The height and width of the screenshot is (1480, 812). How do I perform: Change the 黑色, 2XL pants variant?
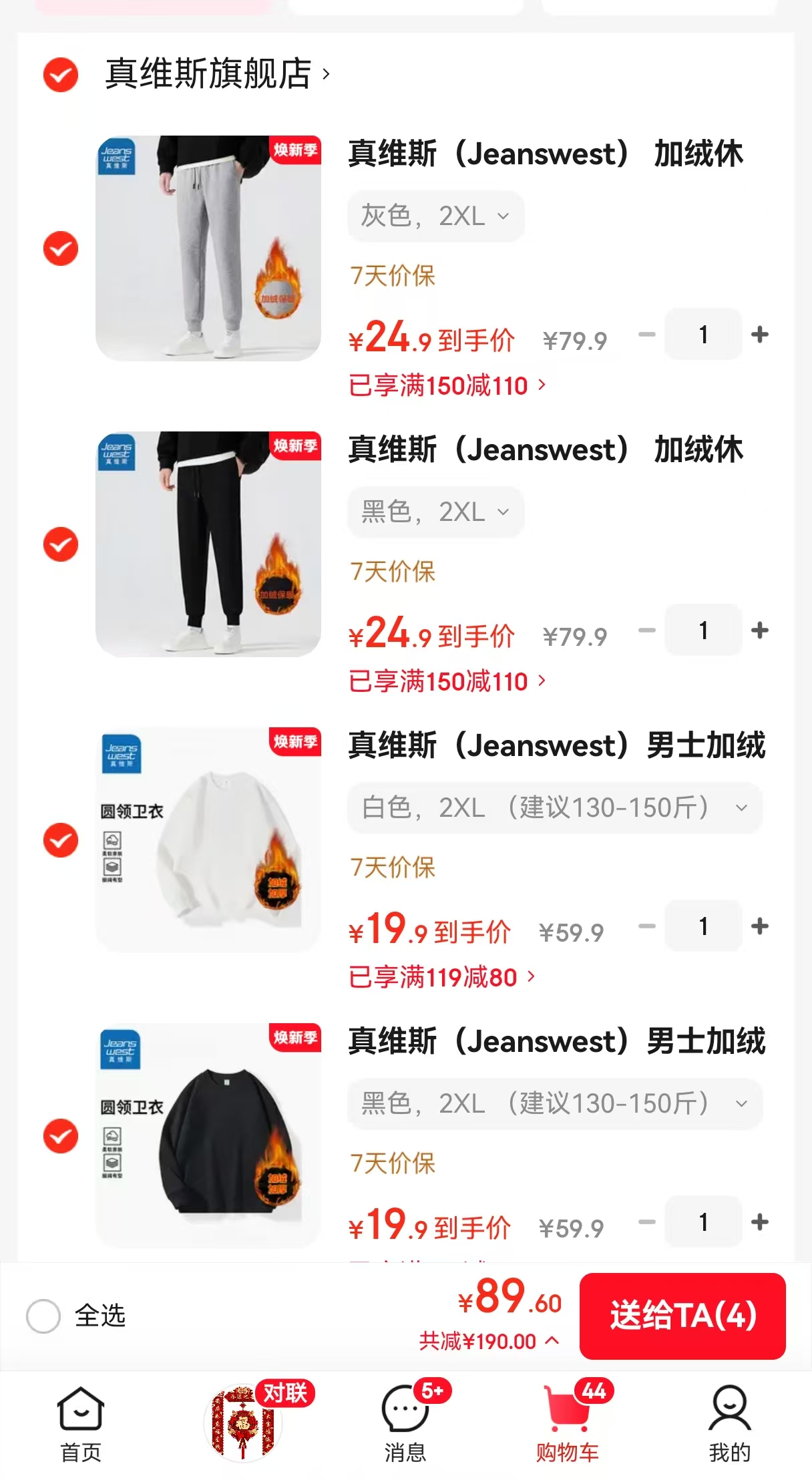point(435,512)
